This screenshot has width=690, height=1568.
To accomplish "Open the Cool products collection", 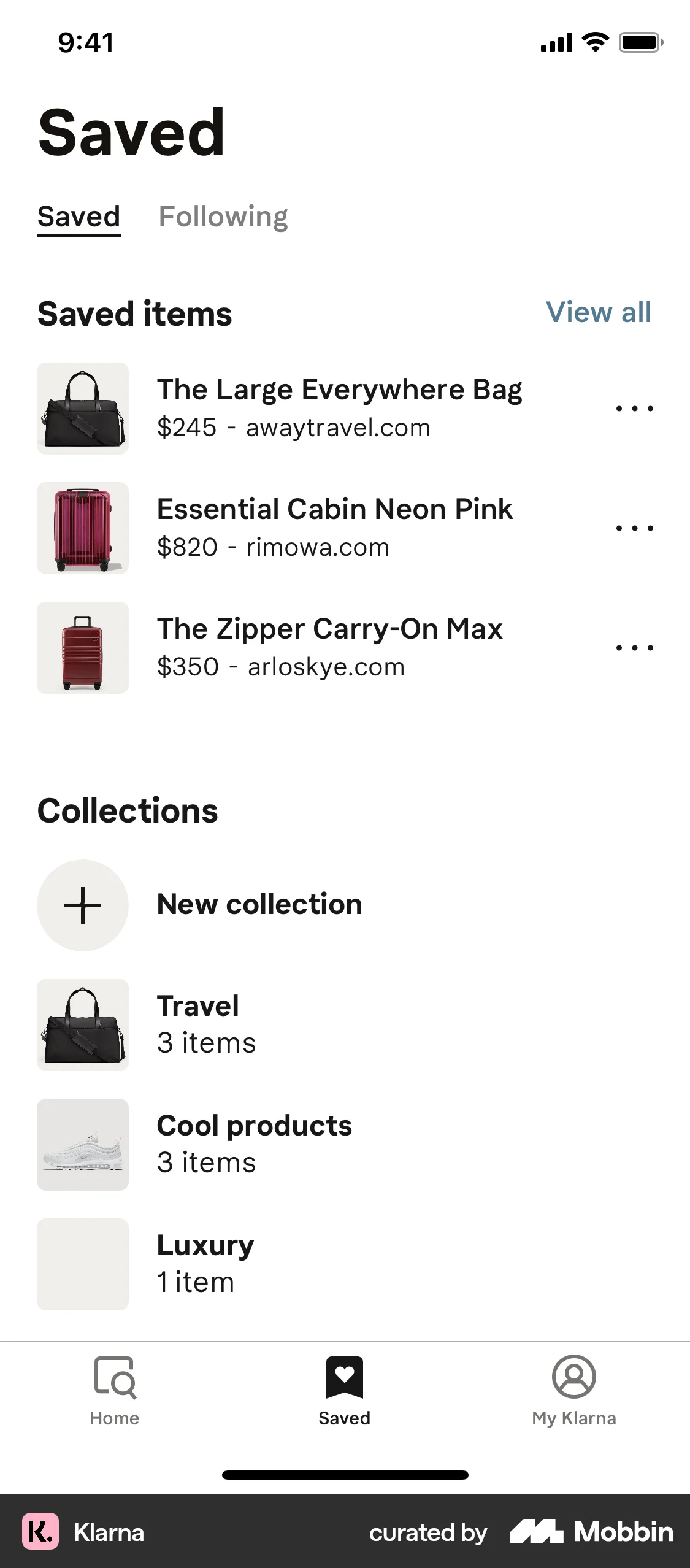I will (253, 1142).
